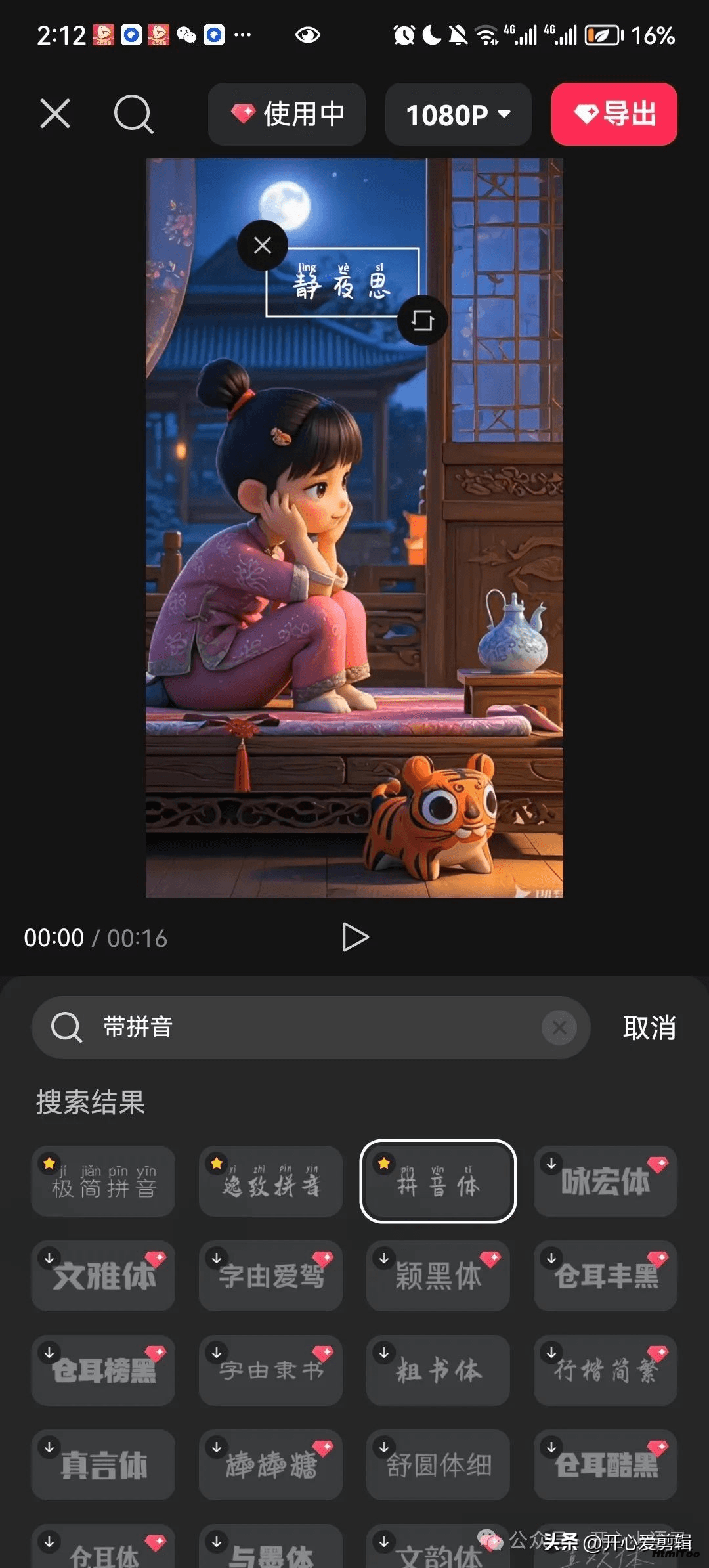Tap the rotate handle on text box
The height and width of the screenshot is (1568, 709).
422,320
